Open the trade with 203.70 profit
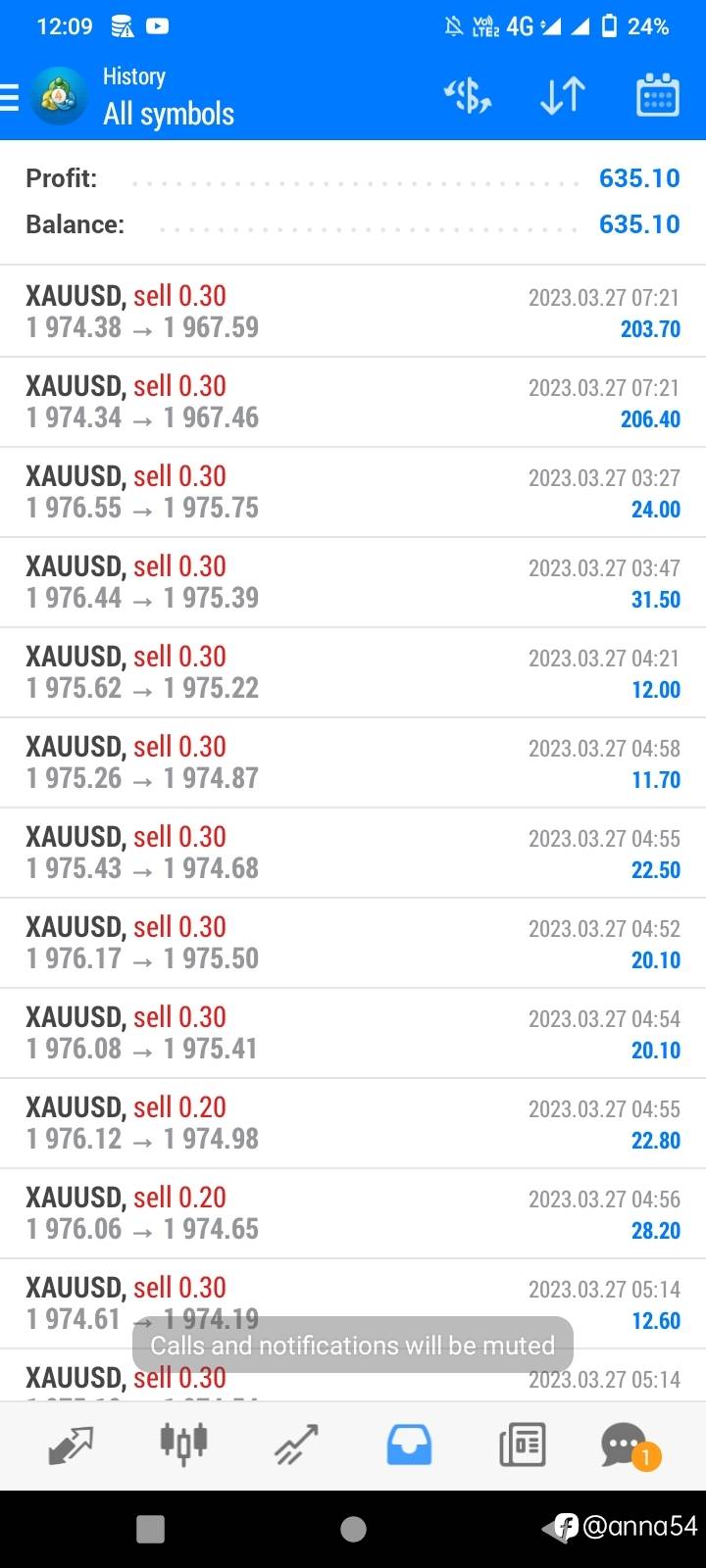The height and width of the screenshot is (1568, 706). [x=353, y=312]
